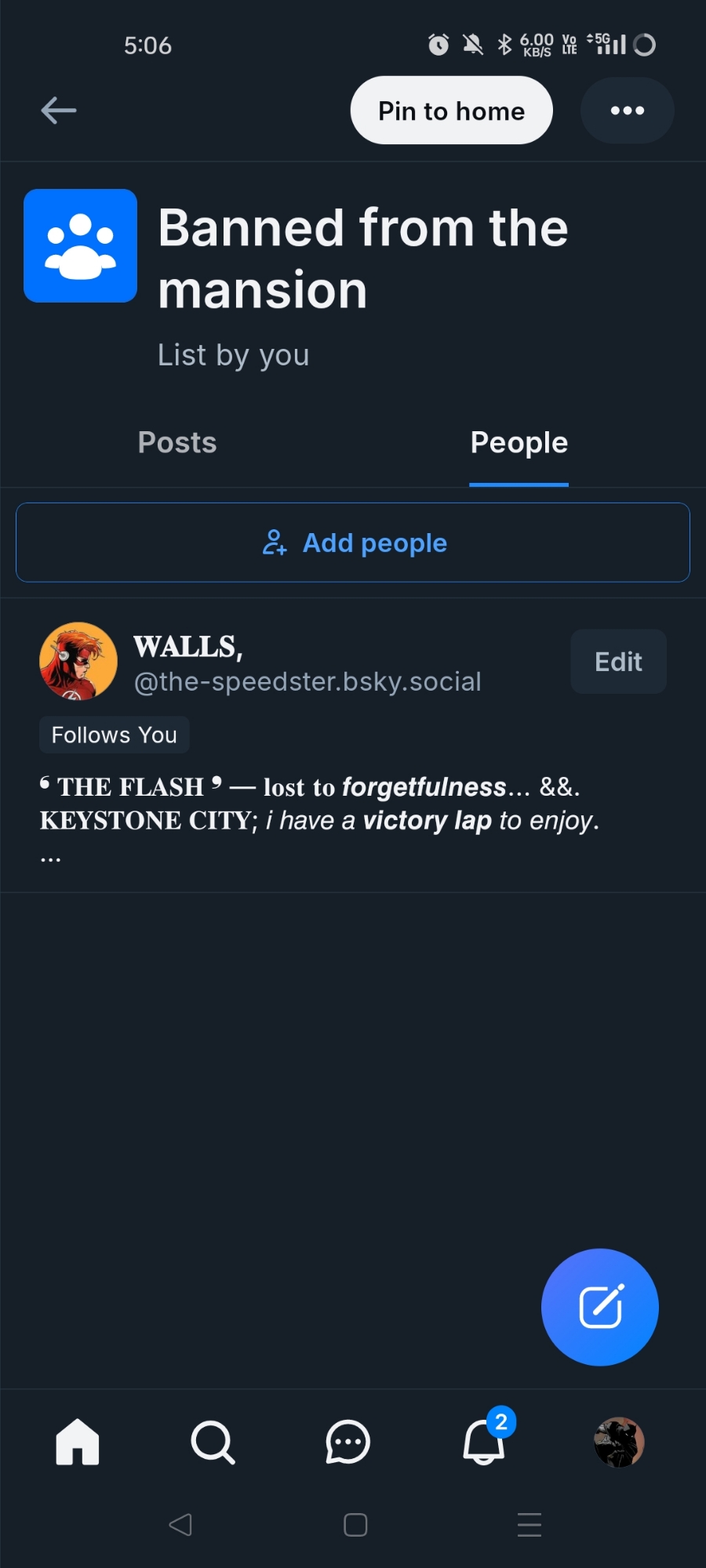Go back using the top-left arrow
The image size is (706, 1568).
(x=59, y=111)
